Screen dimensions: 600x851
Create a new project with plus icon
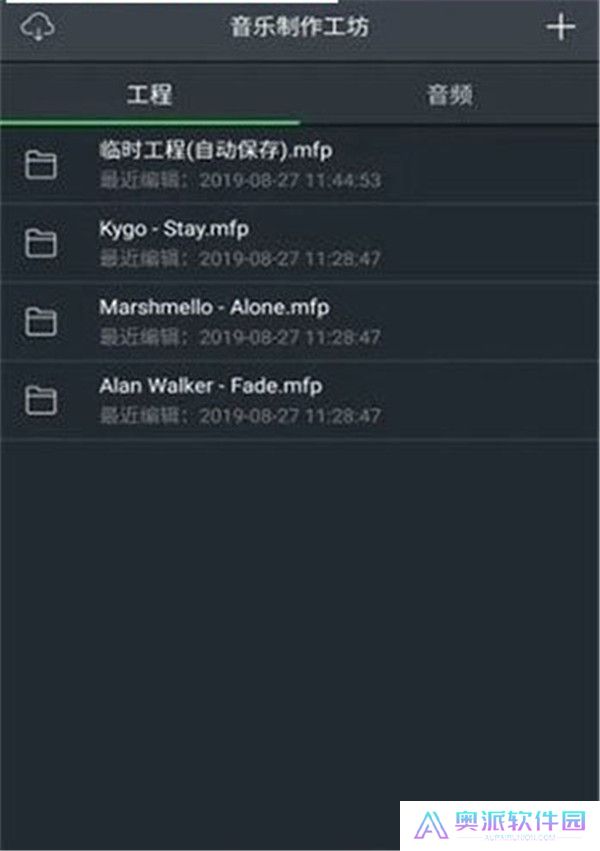tap(561, 27)
